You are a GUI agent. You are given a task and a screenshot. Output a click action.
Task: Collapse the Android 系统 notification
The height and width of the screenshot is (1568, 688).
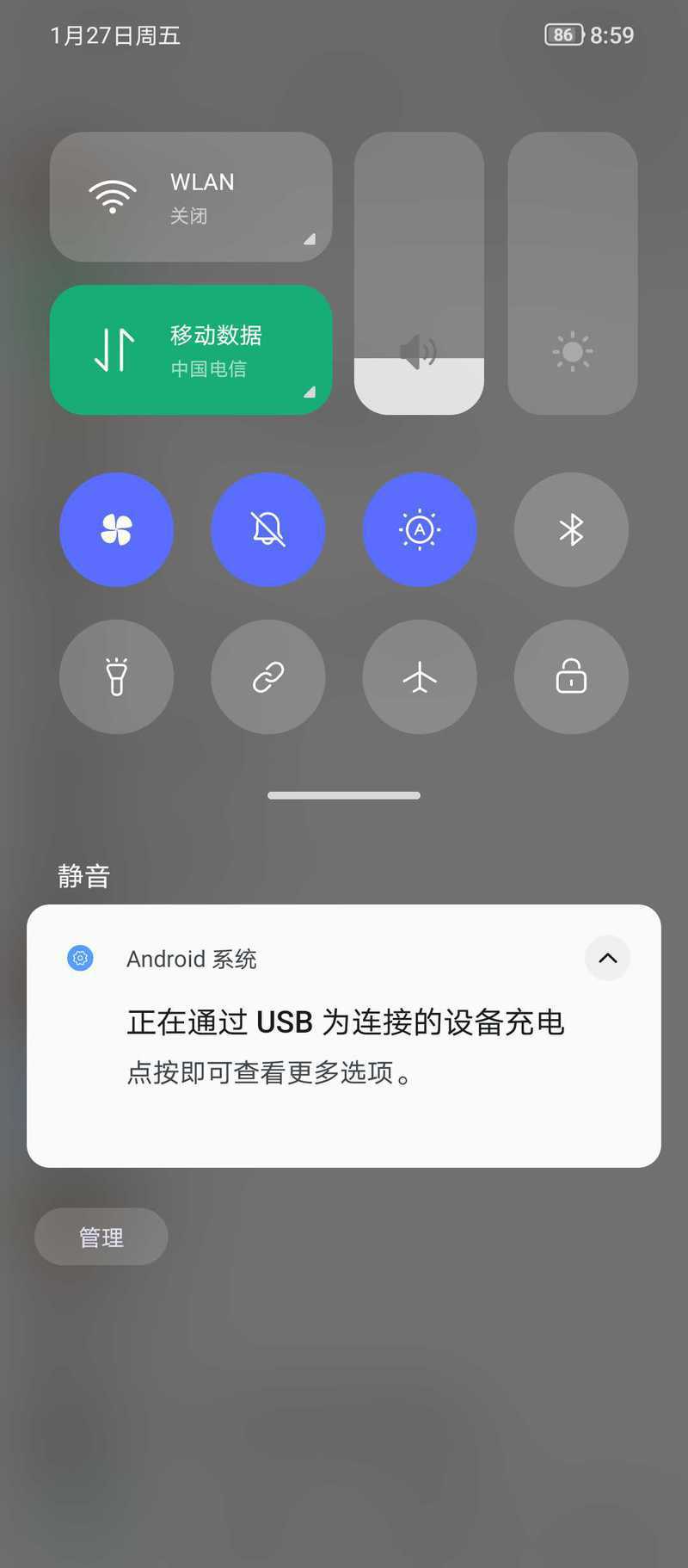(607, 958)
